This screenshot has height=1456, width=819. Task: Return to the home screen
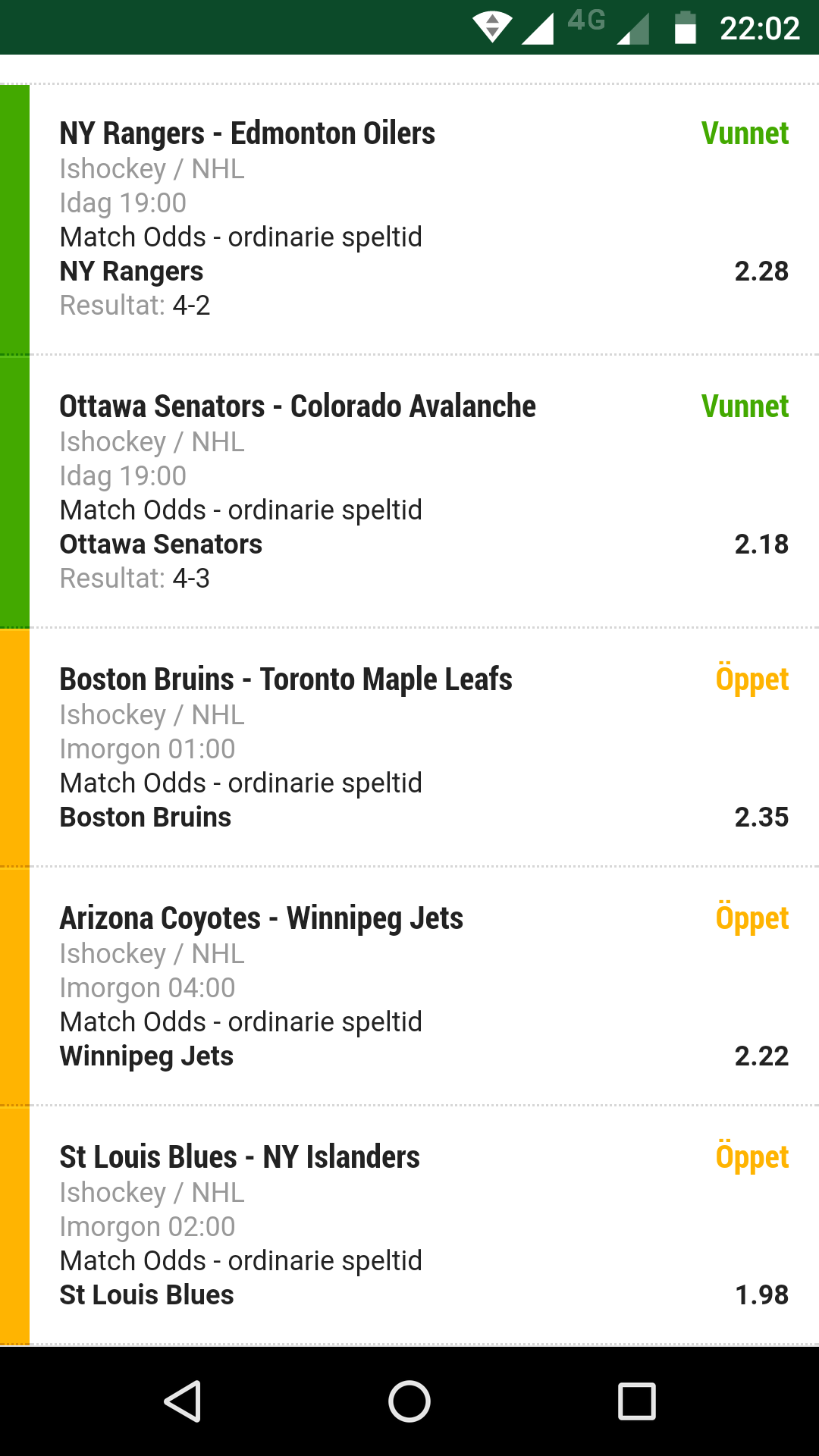409,1401
